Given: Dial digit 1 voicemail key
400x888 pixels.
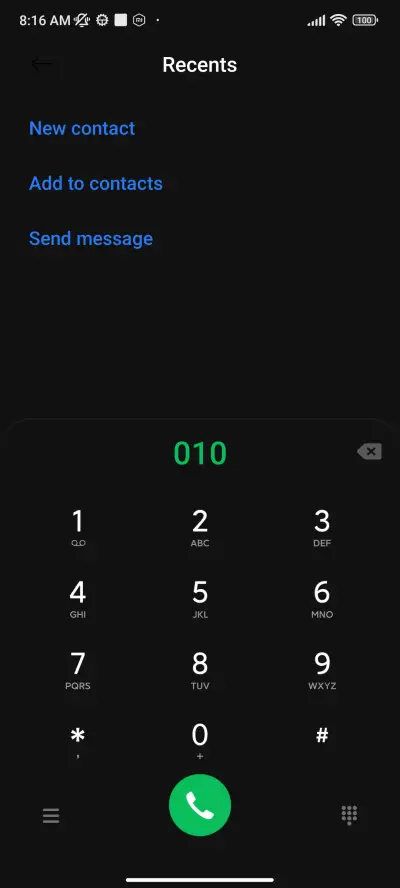Looking at the screenshot, I should pyautogui.click(x=78, y=528).
